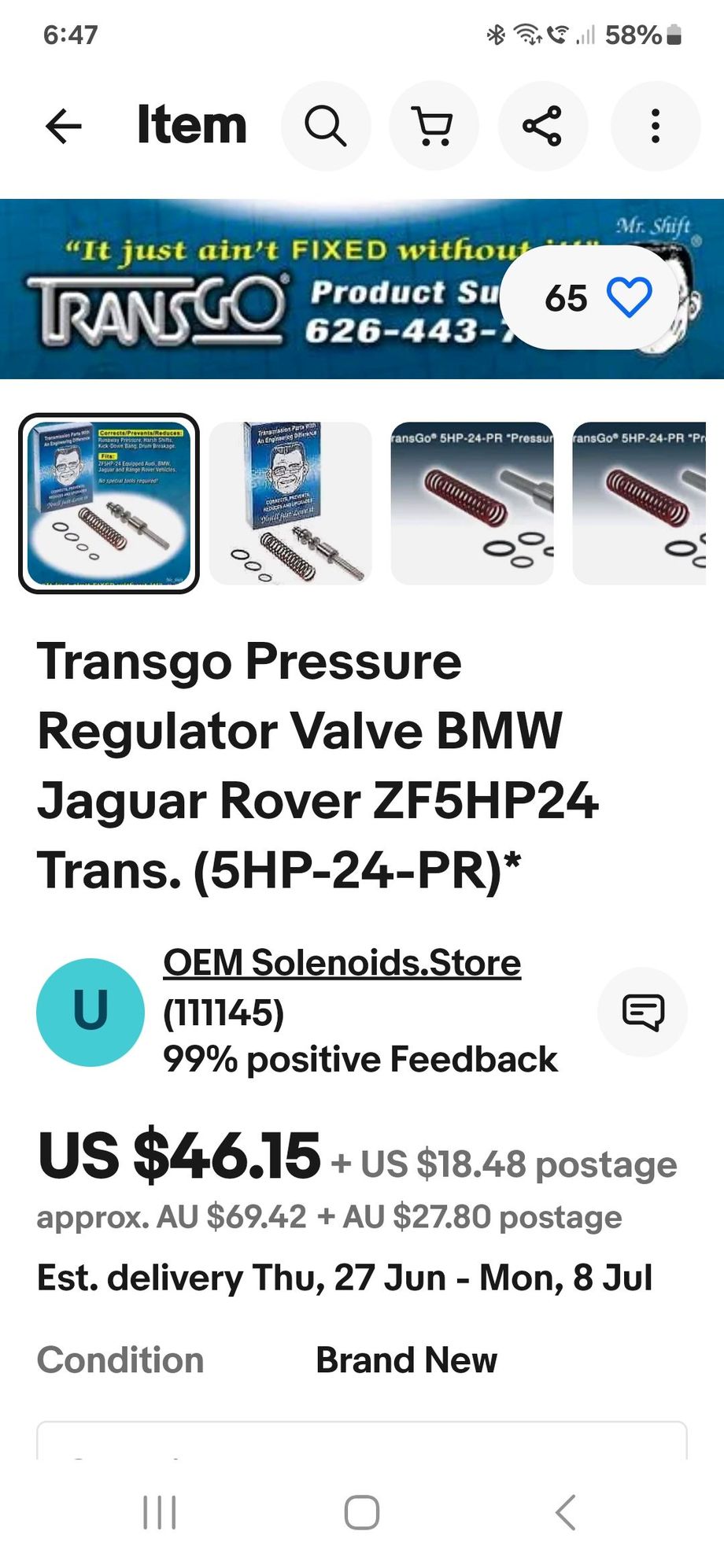The width and height of the screenshot is (724, 1568).
Task: Select the fourth partially visible thumbnail
Action: 639,504
